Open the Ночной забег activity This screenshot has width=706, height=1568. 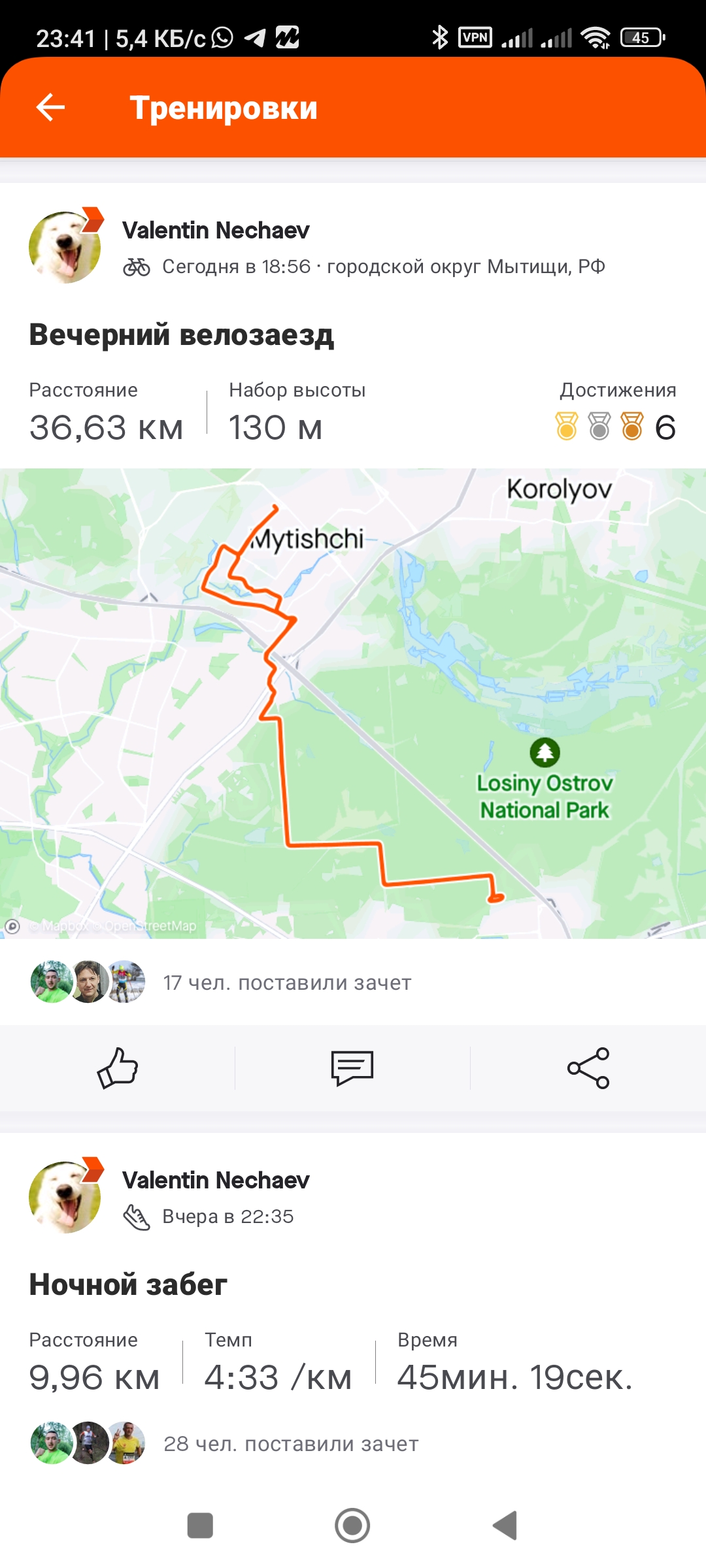click(x=128, y=1285)
